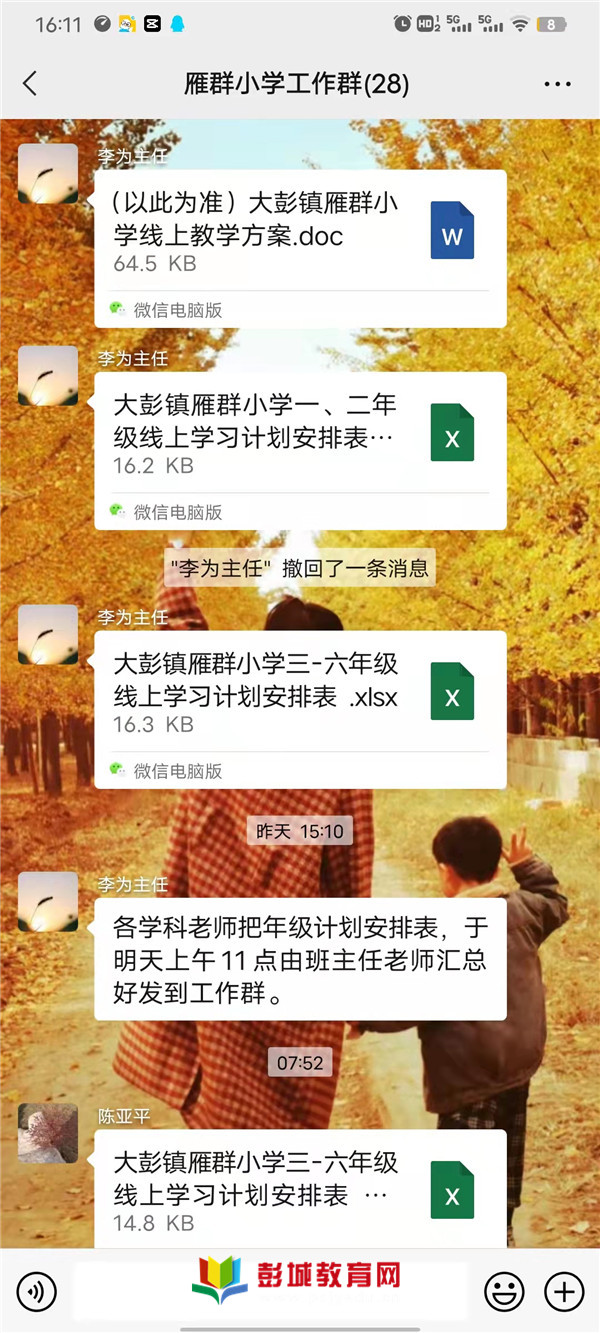Switch to voice message input

tap(37, 1292)
